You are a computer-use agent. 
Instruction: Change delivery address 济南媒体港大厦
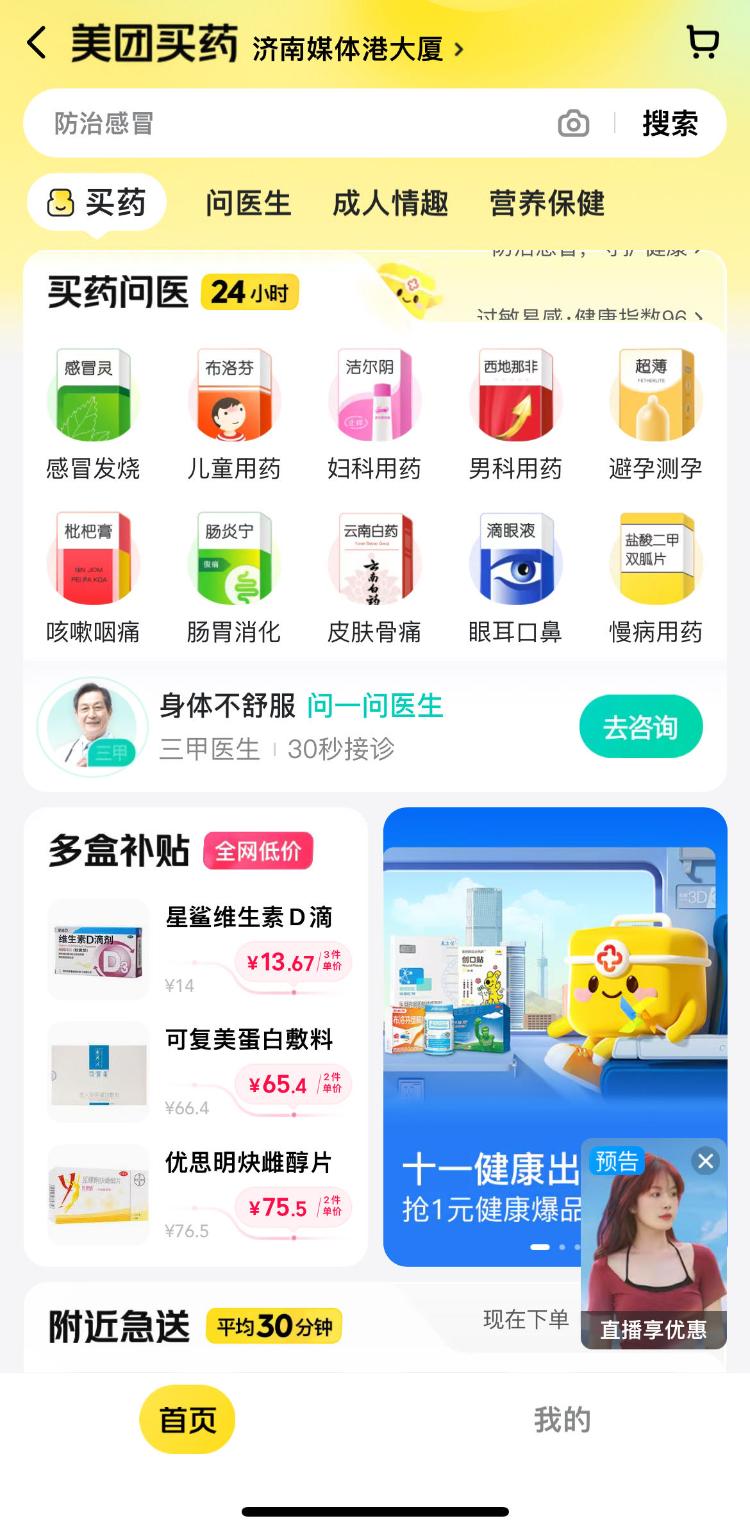[358, 48]
